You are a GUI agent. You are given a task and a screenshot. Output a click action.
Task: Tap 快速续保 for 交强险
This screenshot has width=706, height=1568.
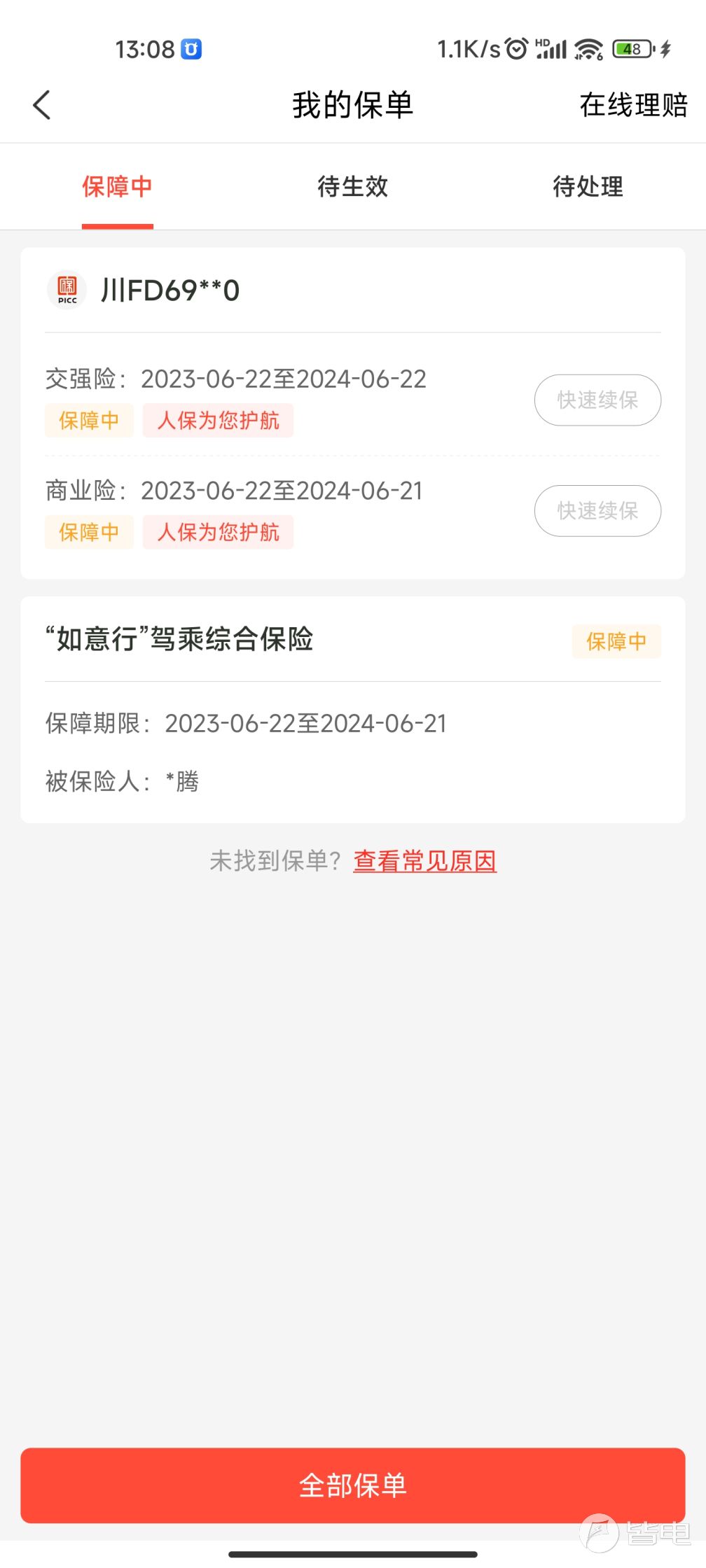pos(597,400)
